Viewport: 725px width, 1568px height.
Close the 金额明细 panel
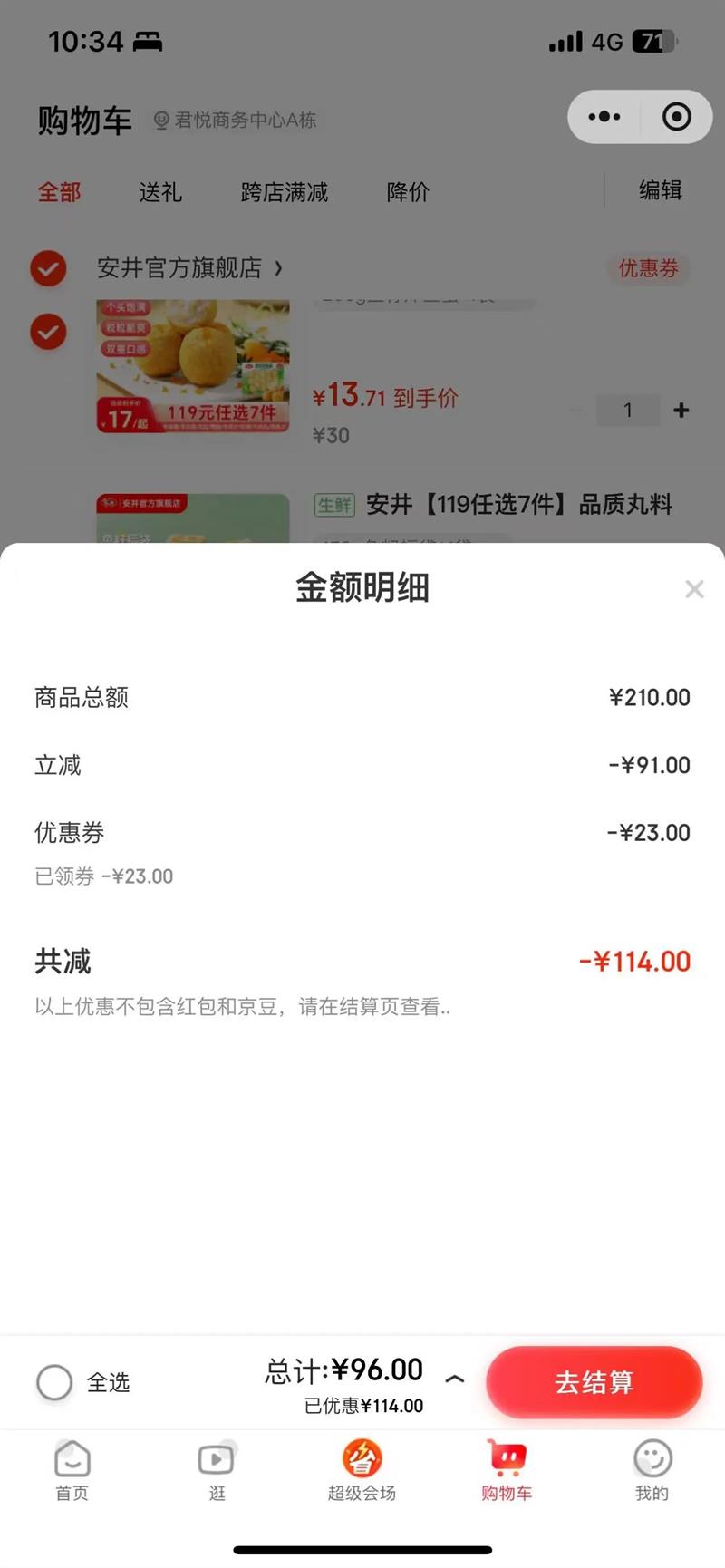click(694, 589)
